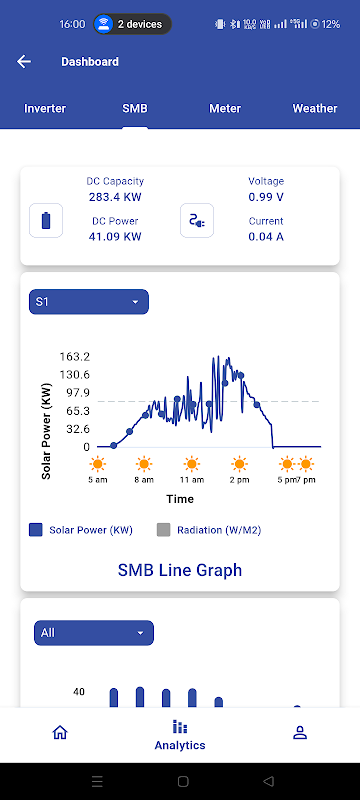Go to the home tab
This screenshot has height=800, width=360.
tap(60, 733)
